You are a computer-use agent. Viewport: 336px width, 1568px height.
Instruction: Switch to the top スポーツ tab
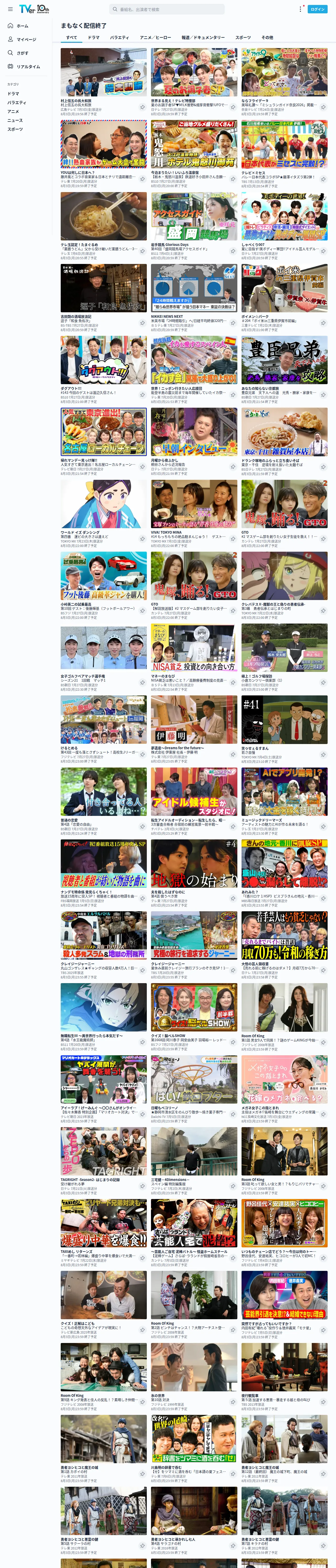tap(243, 38)
